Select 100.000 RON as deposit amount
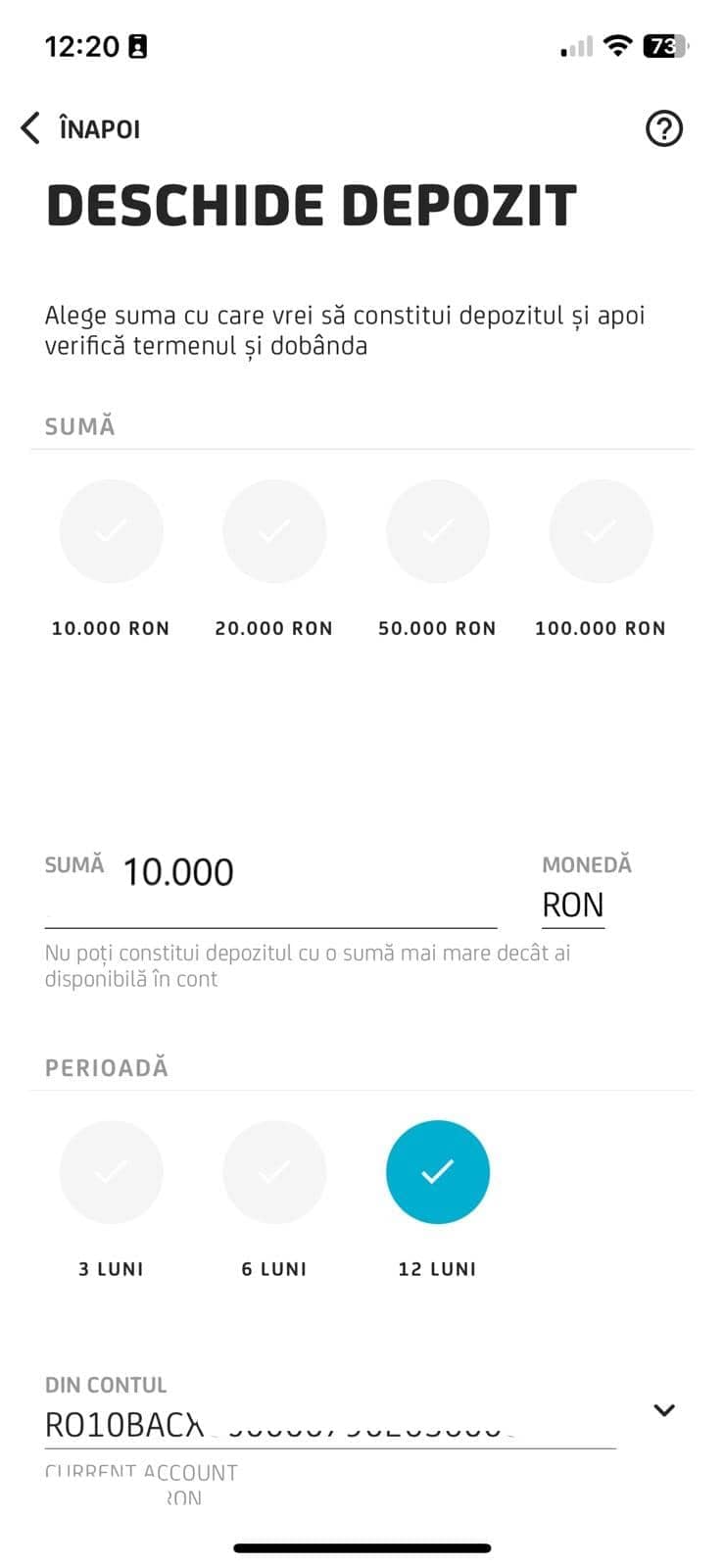The width and height of the screenshot is (724, 1568). point(601,531)
